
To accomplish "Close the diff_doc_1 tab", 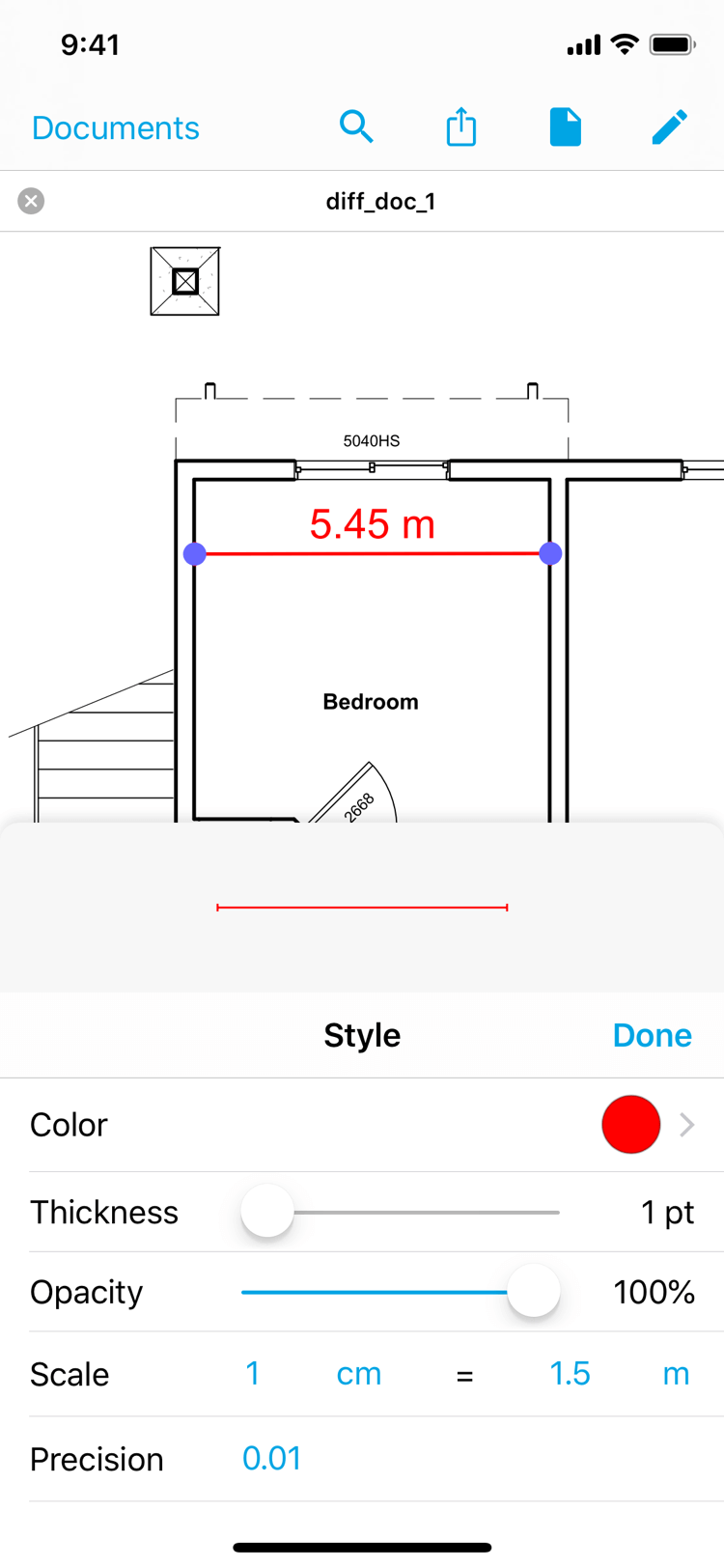I will (31, 201).
